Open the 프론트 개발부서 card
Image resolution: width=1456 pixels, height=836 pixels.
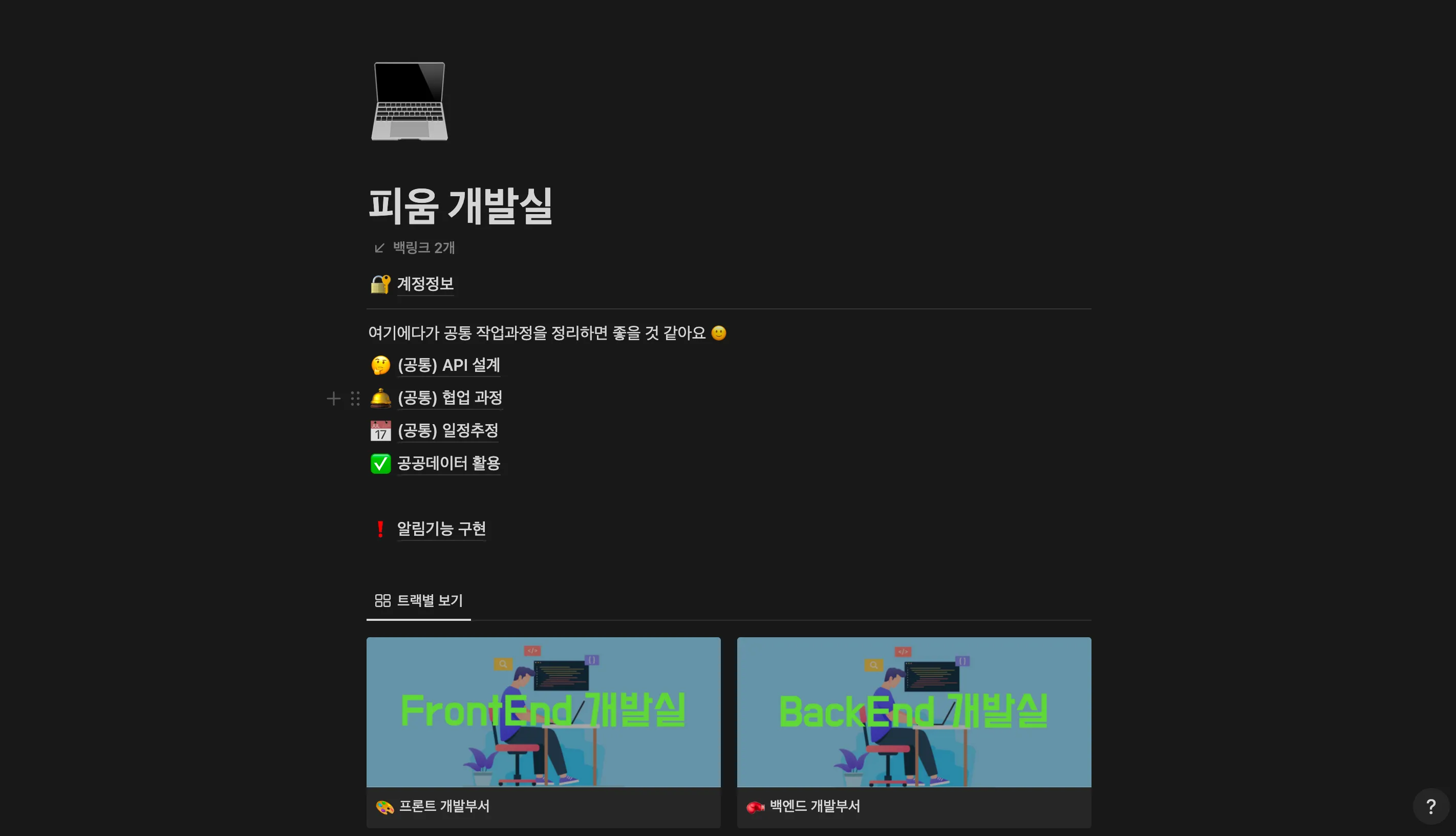(x=543, y=731)
